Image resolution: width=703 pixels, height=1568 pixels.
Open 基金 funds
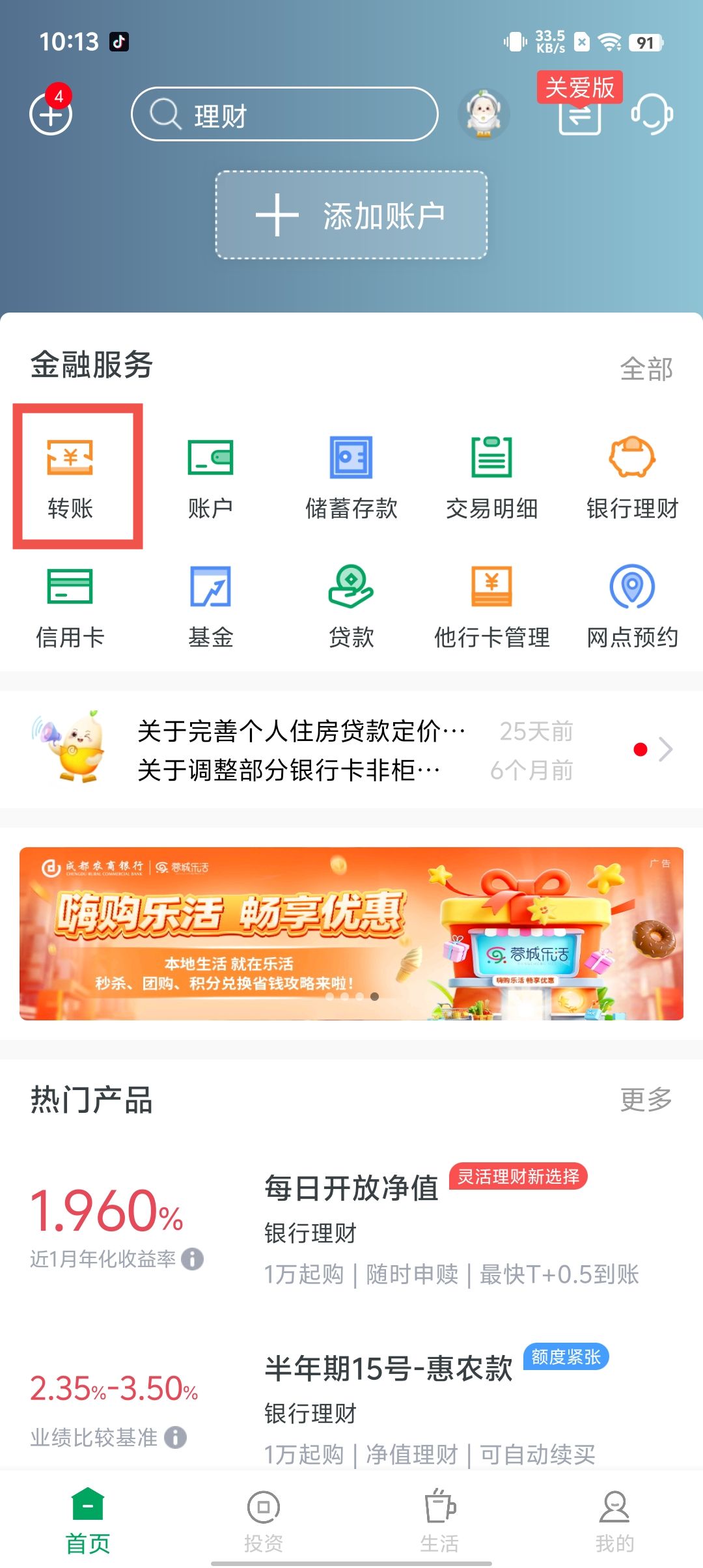pyautogui.click(x=211, y=607)
